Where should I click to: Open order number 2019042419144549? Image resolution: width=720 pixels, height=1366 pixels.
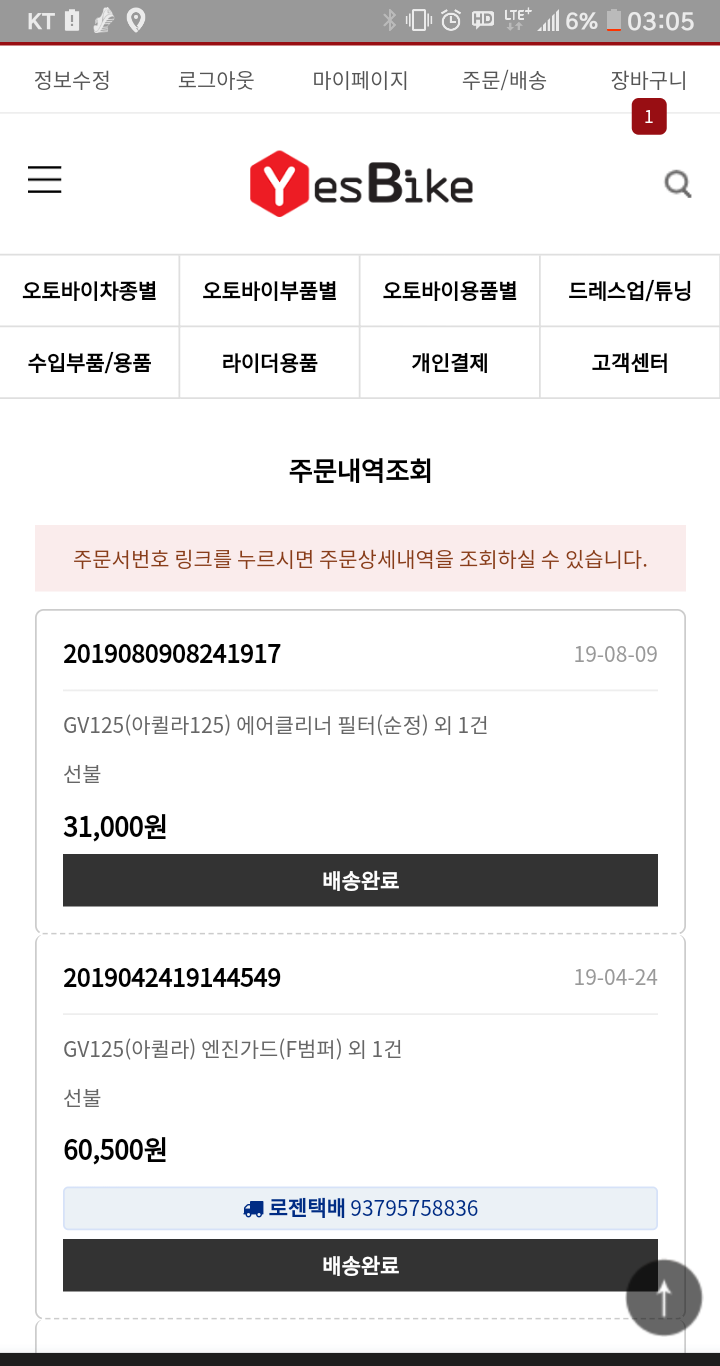pos(172,978)
